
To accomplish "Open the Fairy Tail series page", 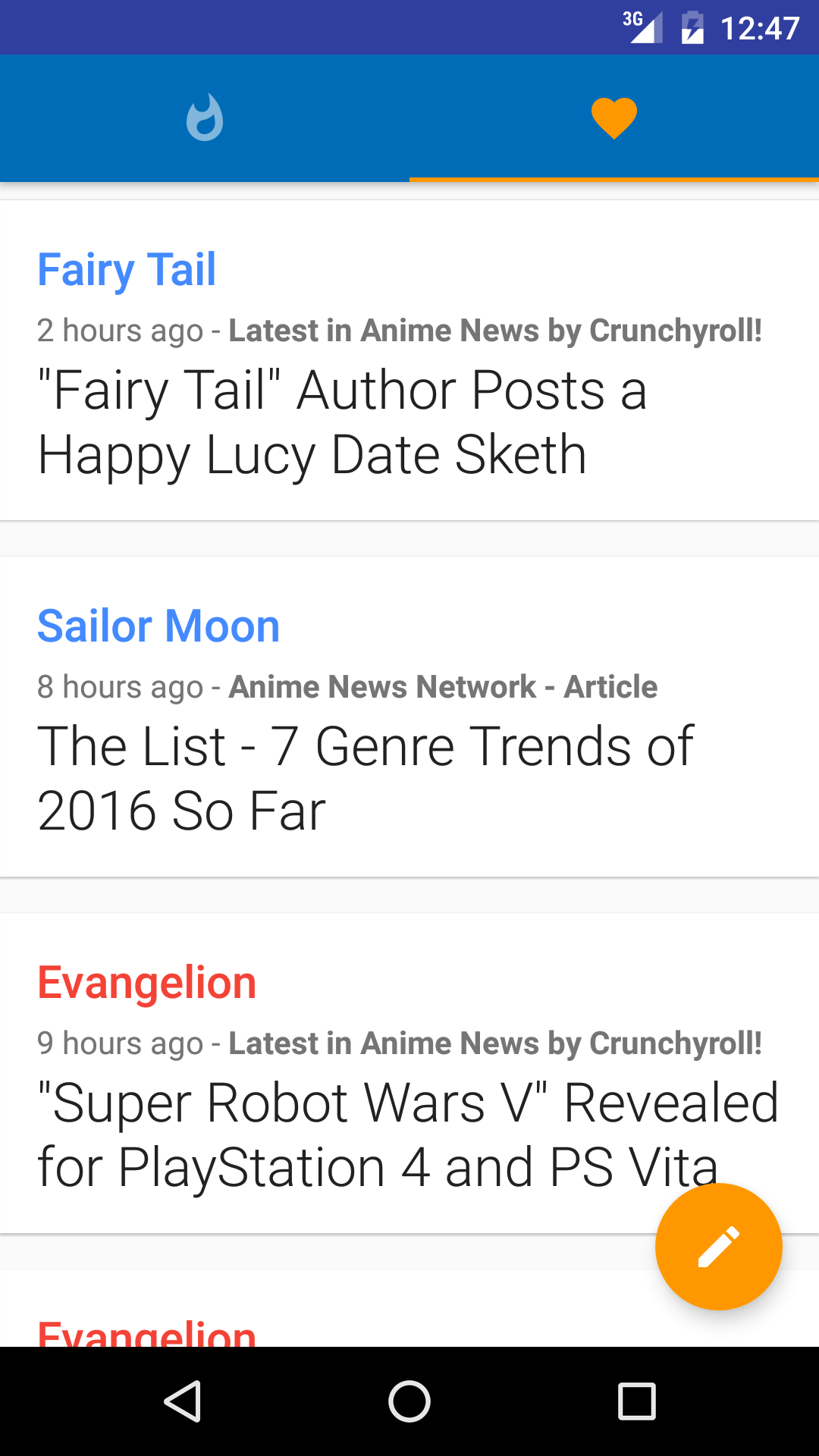I will pyautogui.click(x=126, y=269).
